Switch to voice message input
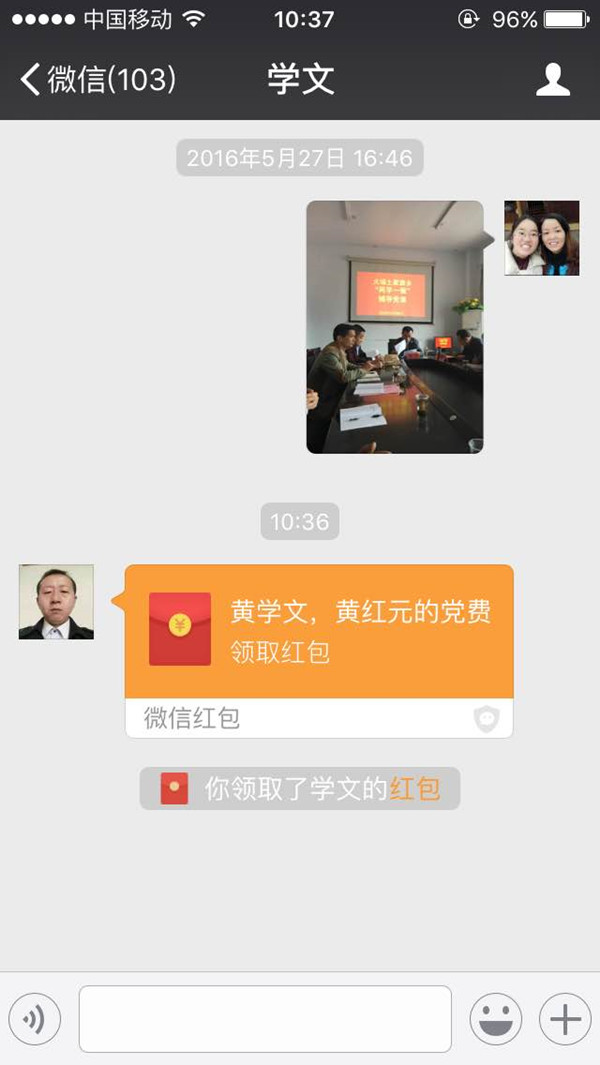The height and width of the screenshot is (1065, 600). click(x=35, y=1019)
